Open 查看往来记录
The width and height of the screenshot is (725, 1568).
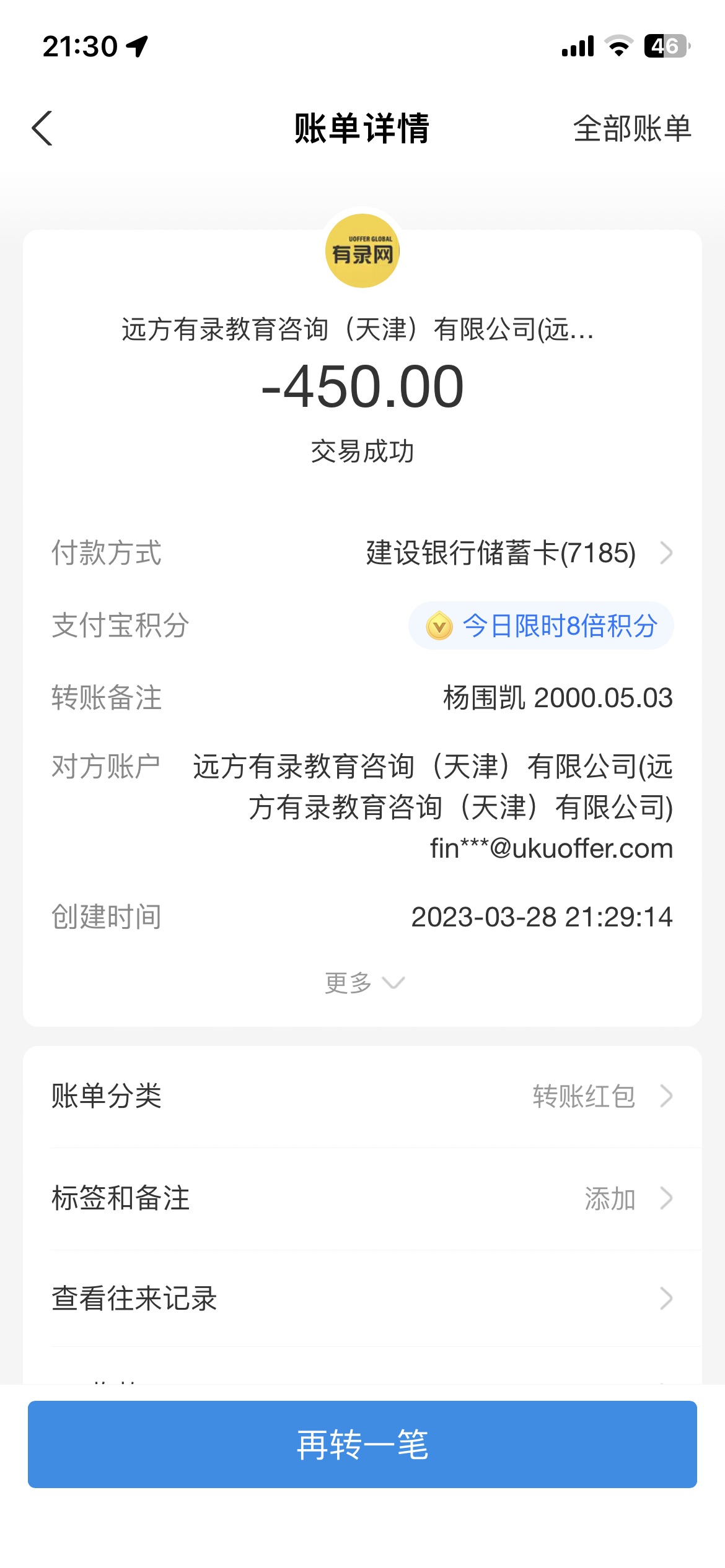[x=362, y=1299]
